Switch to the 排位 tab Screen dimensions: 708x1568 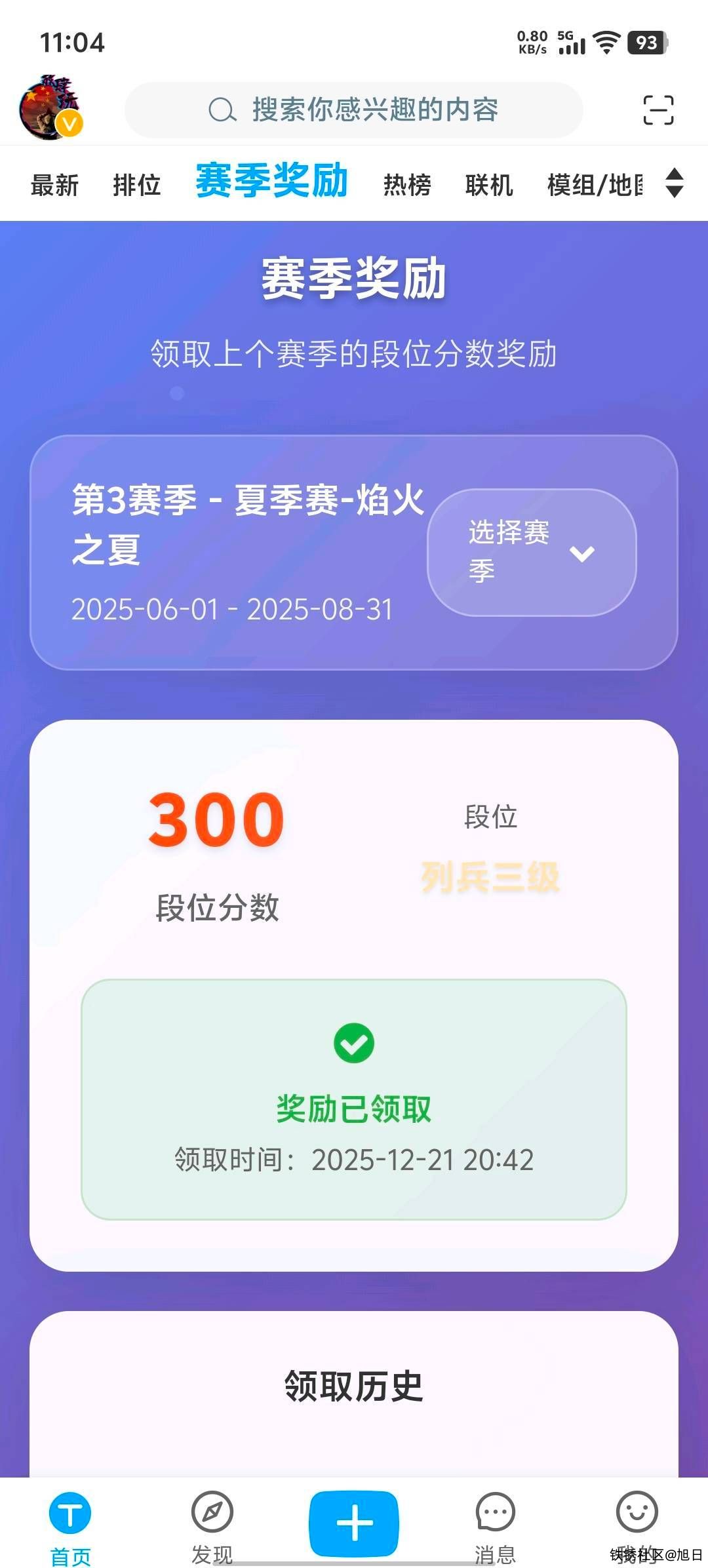click(x=136, y=184)
